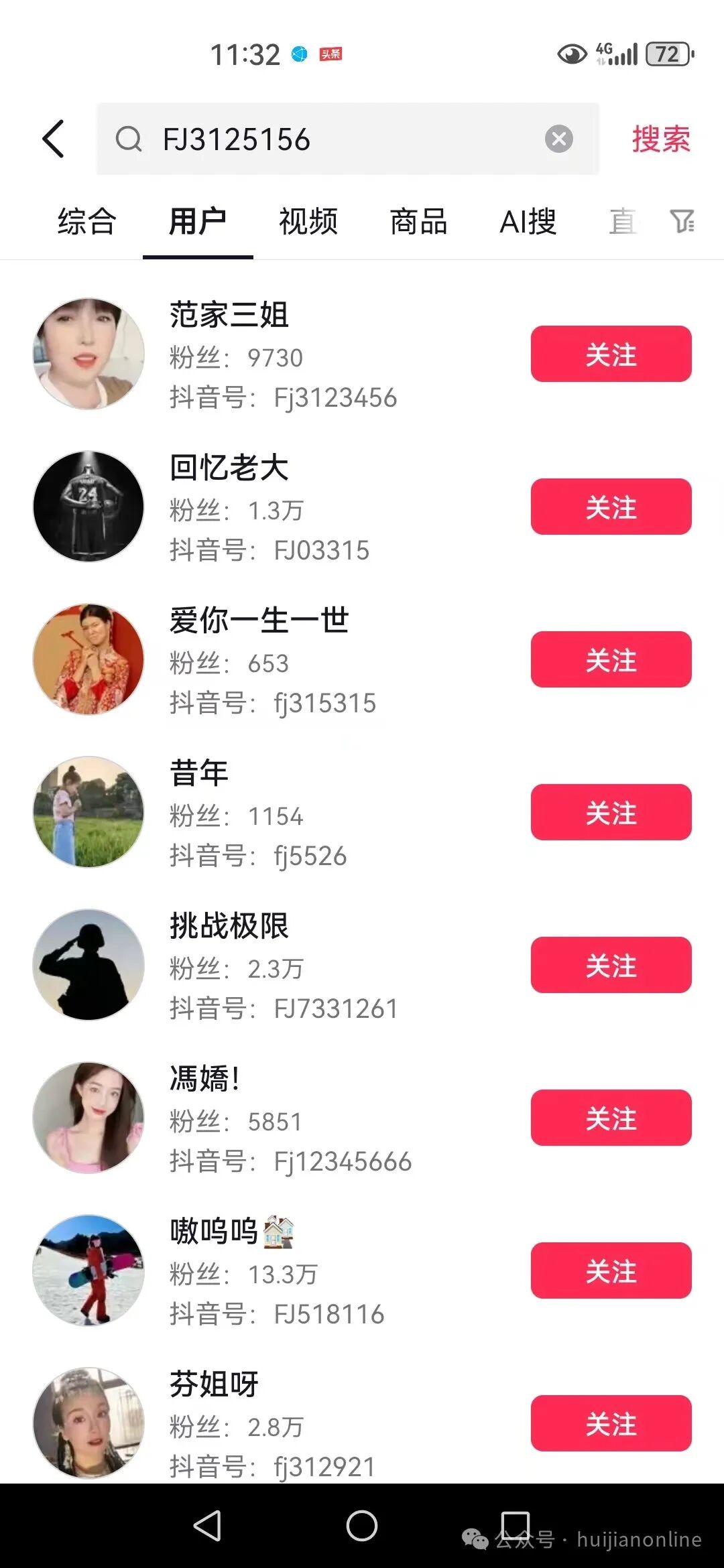Image resolution: width=724 pixels, height=1568 pixels.
Task: Tap the system home button
Action: [x=362, y=1526]
